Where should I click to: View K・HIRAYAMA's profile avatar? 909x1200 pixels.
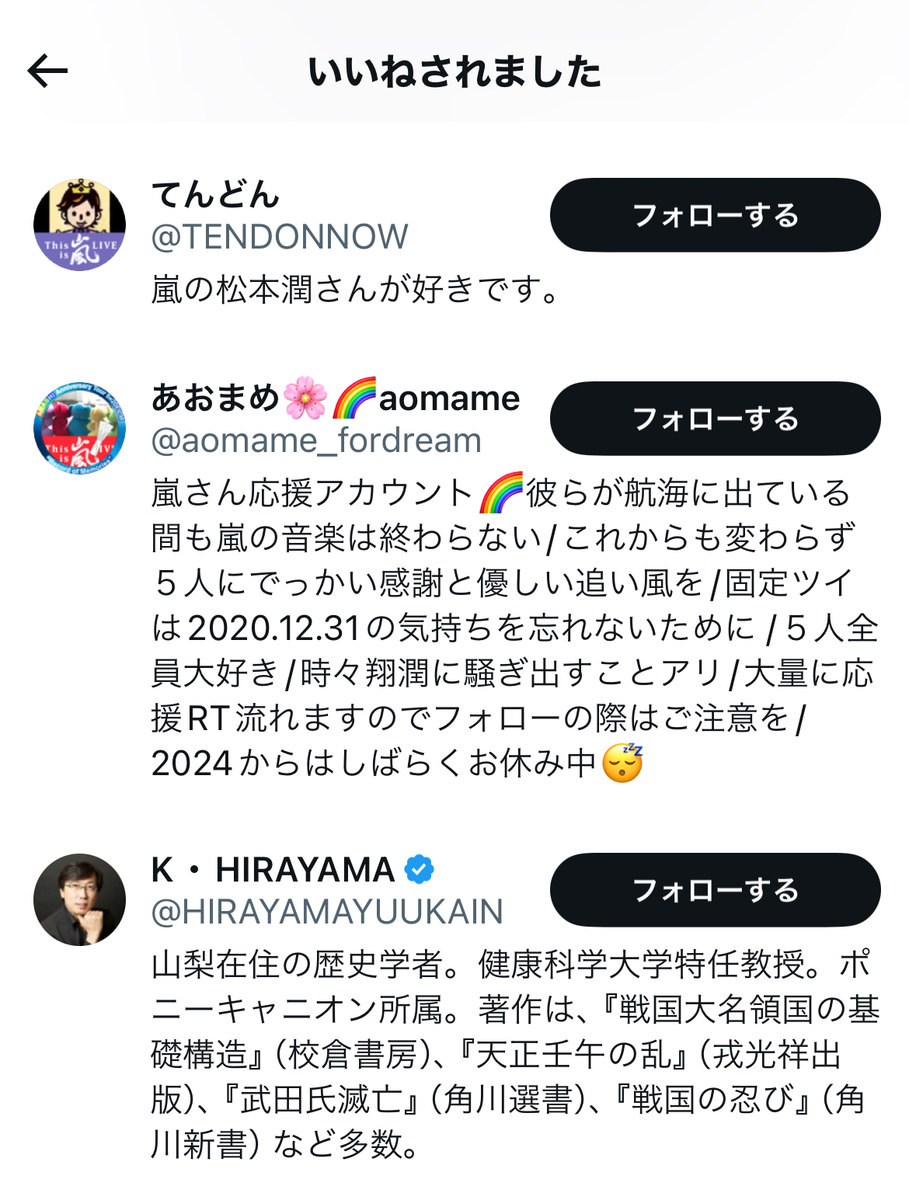[80, 899]
